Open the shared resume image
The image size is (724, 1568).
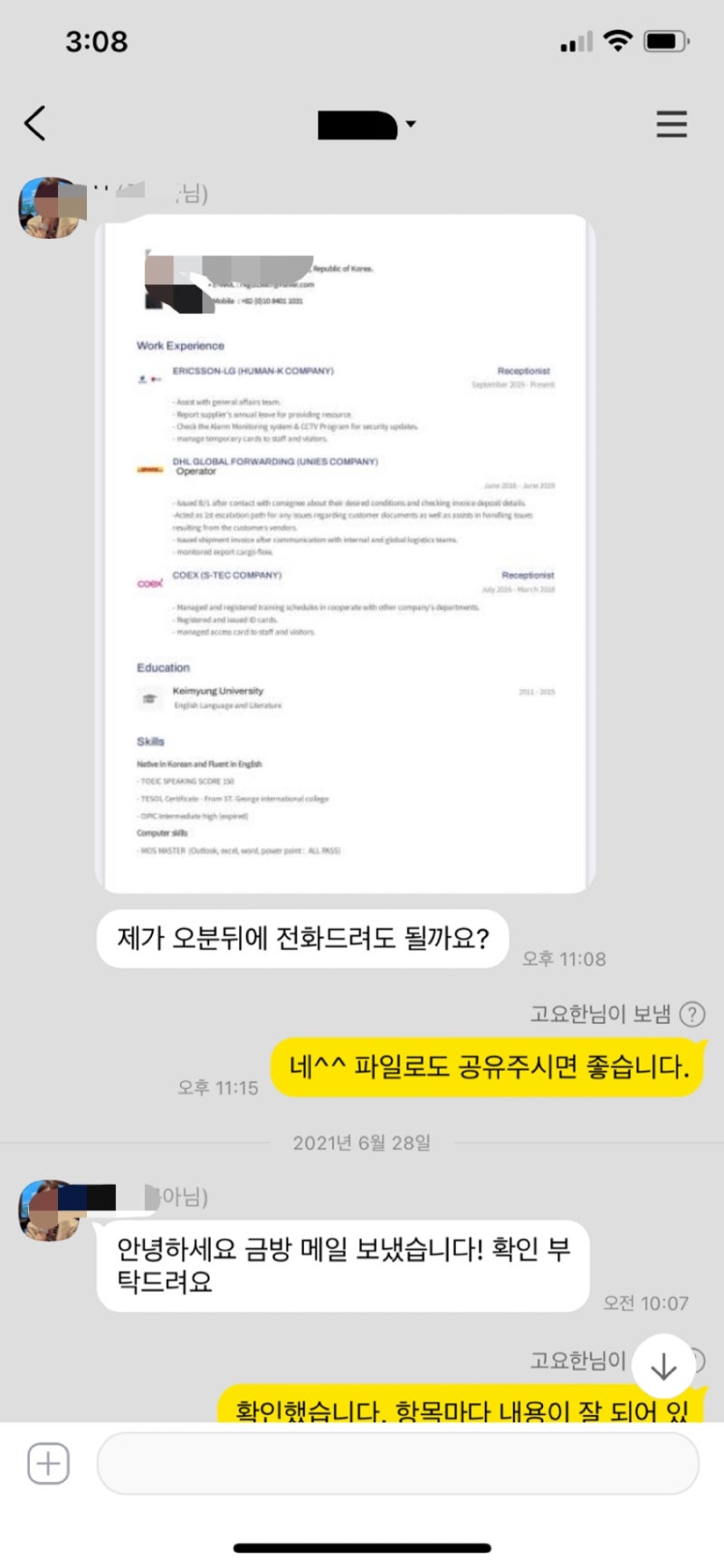(x=345, y=553)
